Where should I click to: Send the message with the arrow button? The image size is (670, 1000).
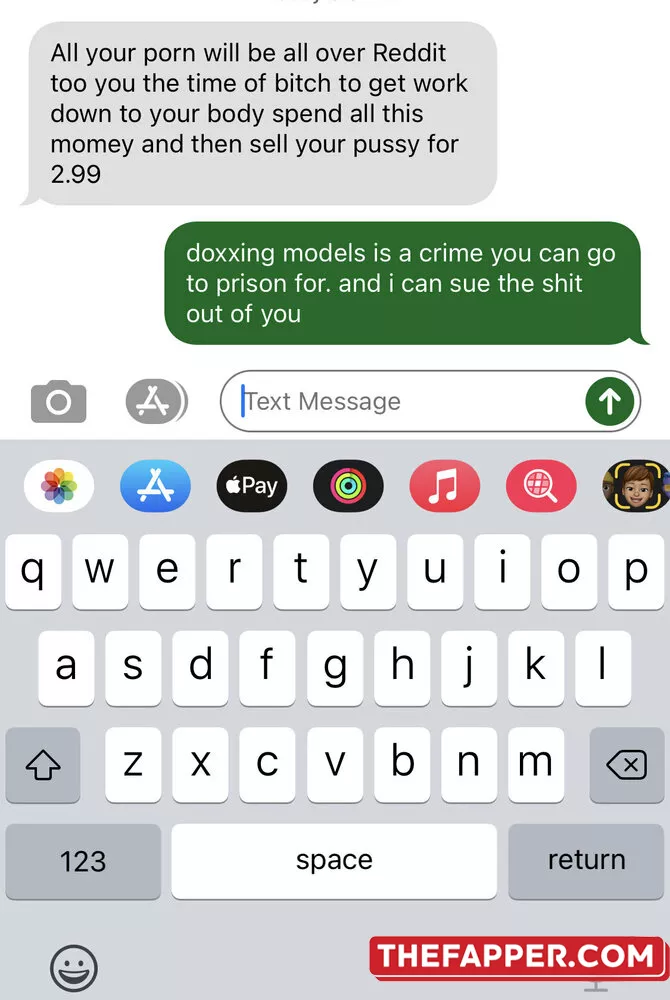pos(609,402)
